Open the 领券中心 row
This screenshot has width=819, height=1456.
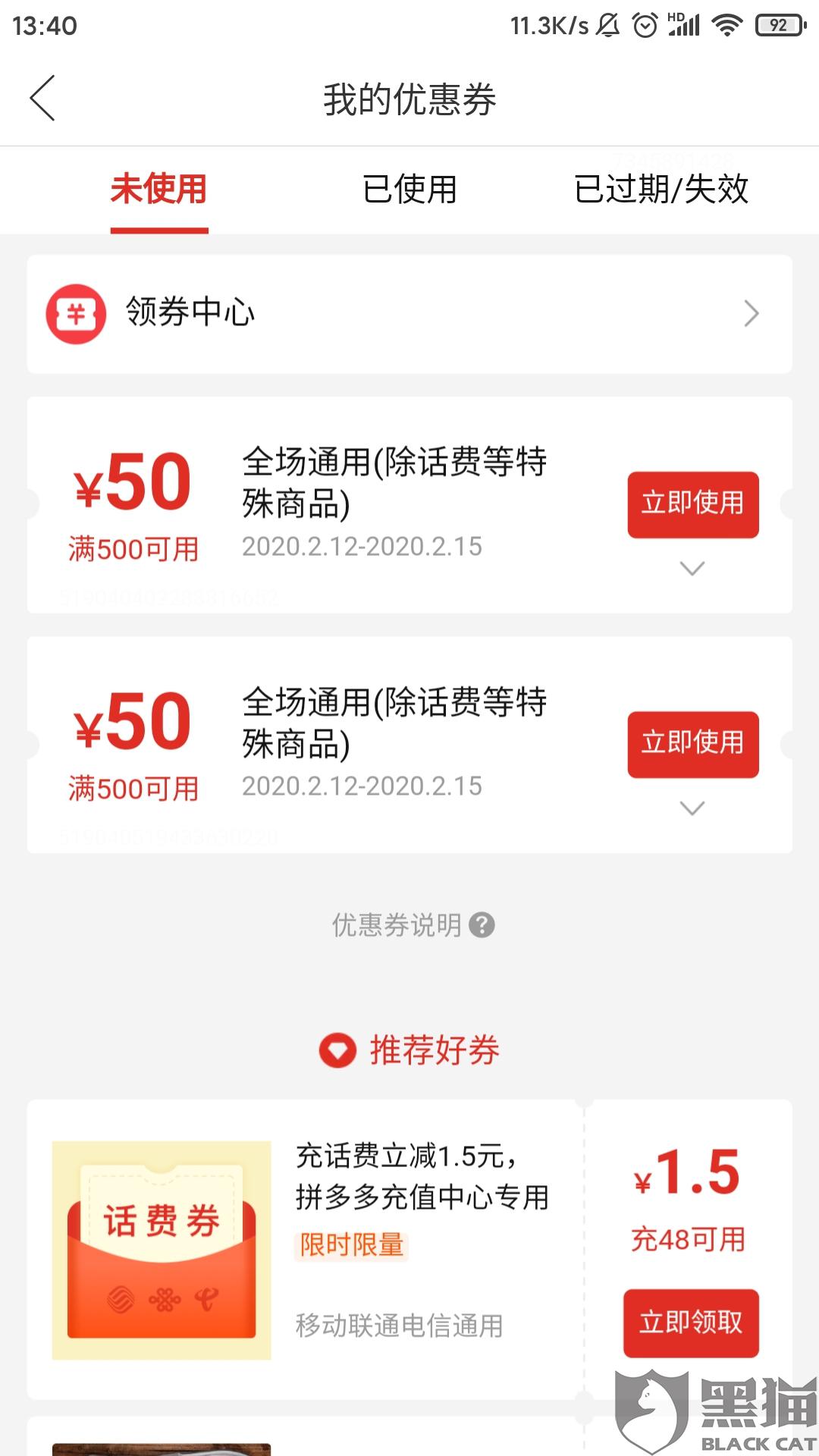(x=409, y=313)
